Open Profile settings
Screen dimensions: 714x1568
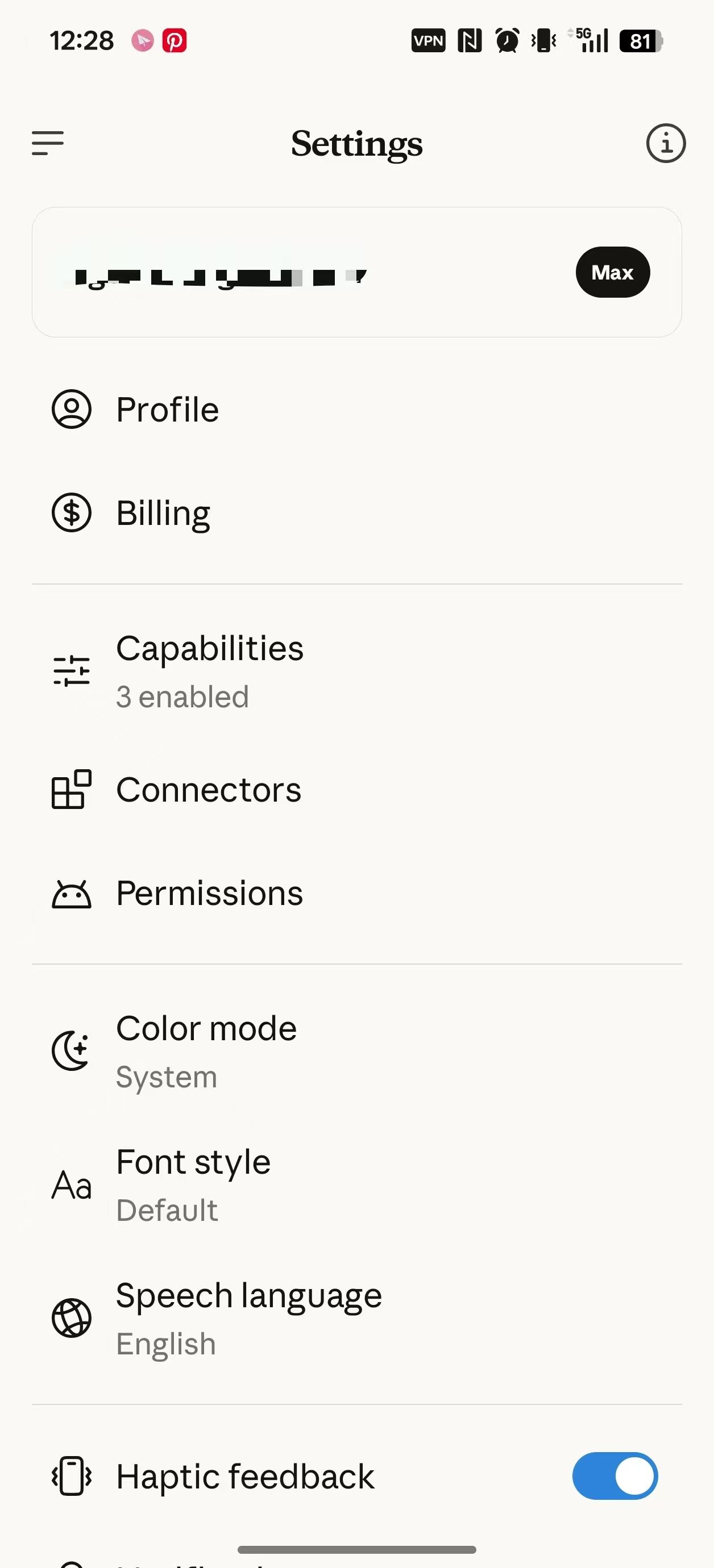(x=168, y=409)
